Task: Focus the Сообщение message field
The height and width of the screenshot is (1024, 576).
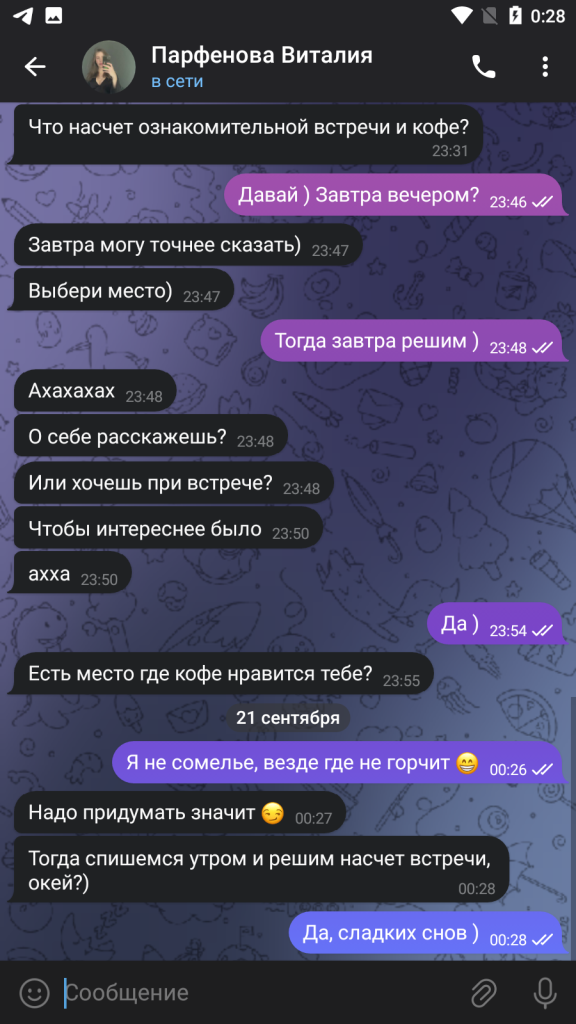Action: (x=261, y=993)
